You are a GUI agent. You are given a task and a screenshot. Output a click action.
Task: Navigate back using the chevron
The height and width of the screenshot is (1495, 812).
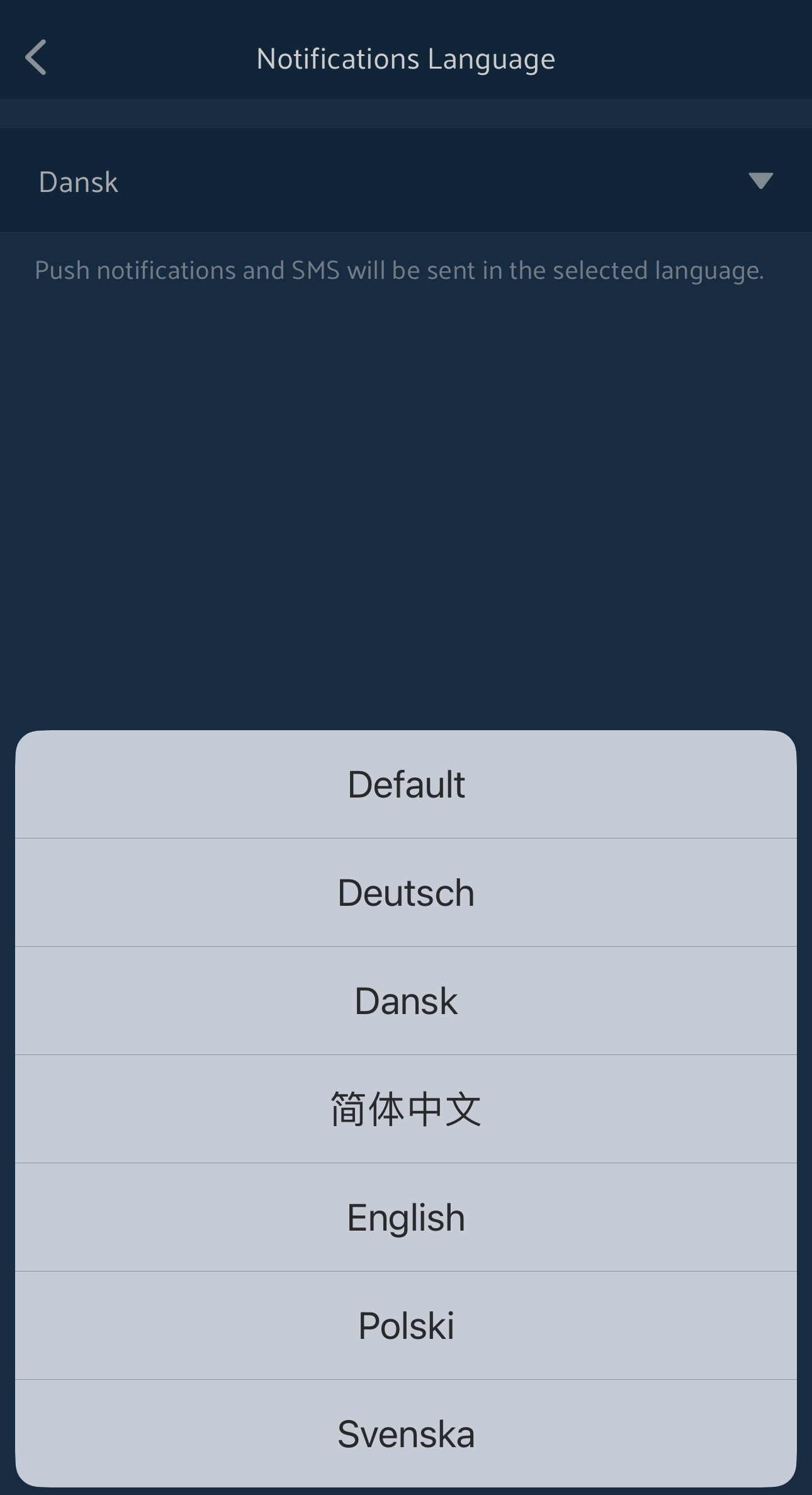(x=36, y=57)
